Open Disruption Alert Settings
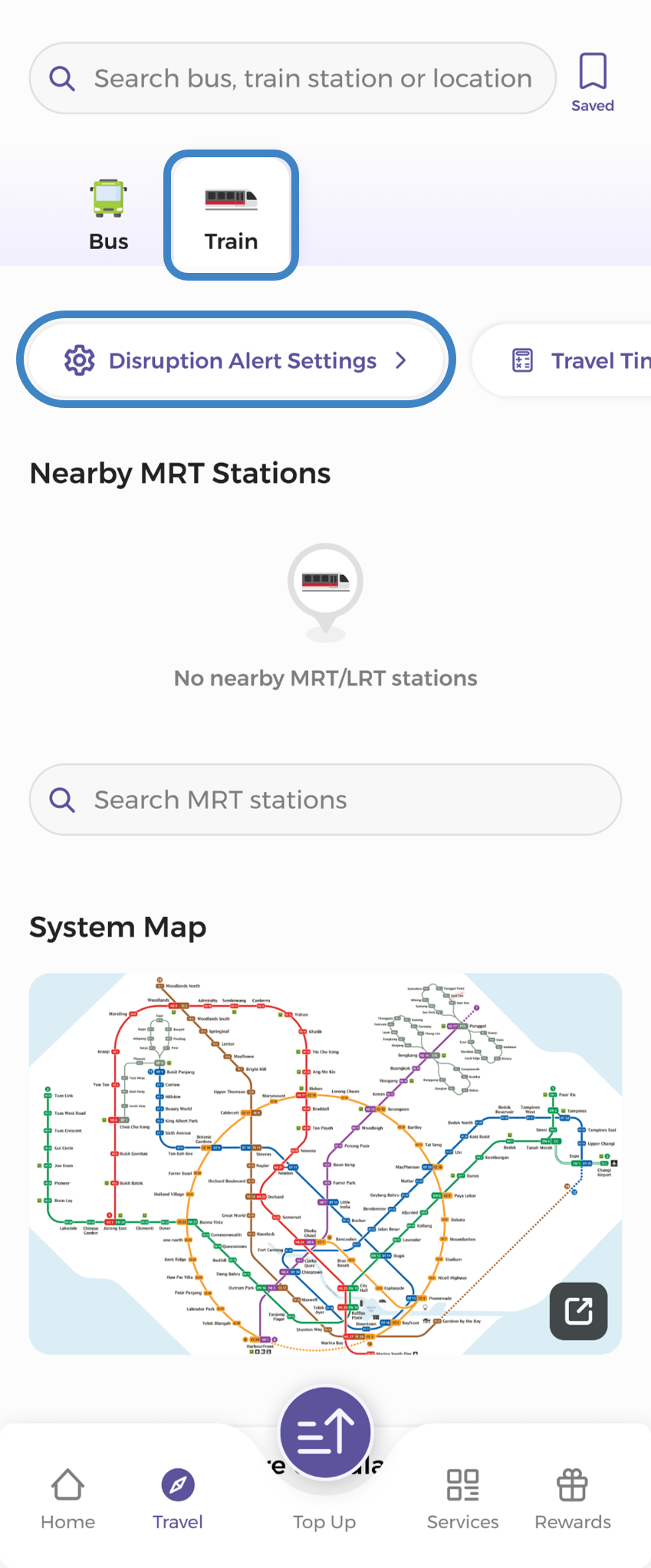This screenshot has width=651, height=1568. pyautogui.click(x=235, y=360)
